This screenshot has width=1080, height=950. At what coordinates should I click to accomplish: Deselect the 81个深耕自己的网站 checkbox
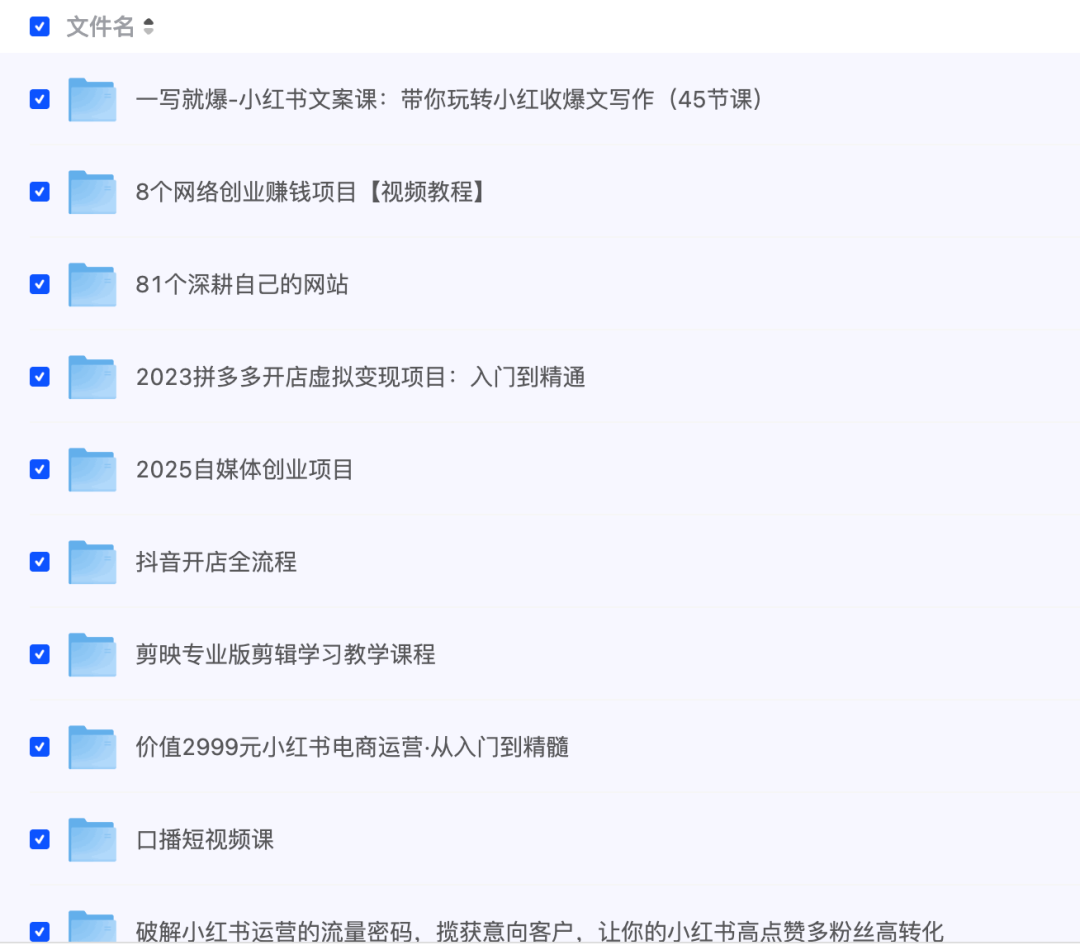click(x=40, y=285)
